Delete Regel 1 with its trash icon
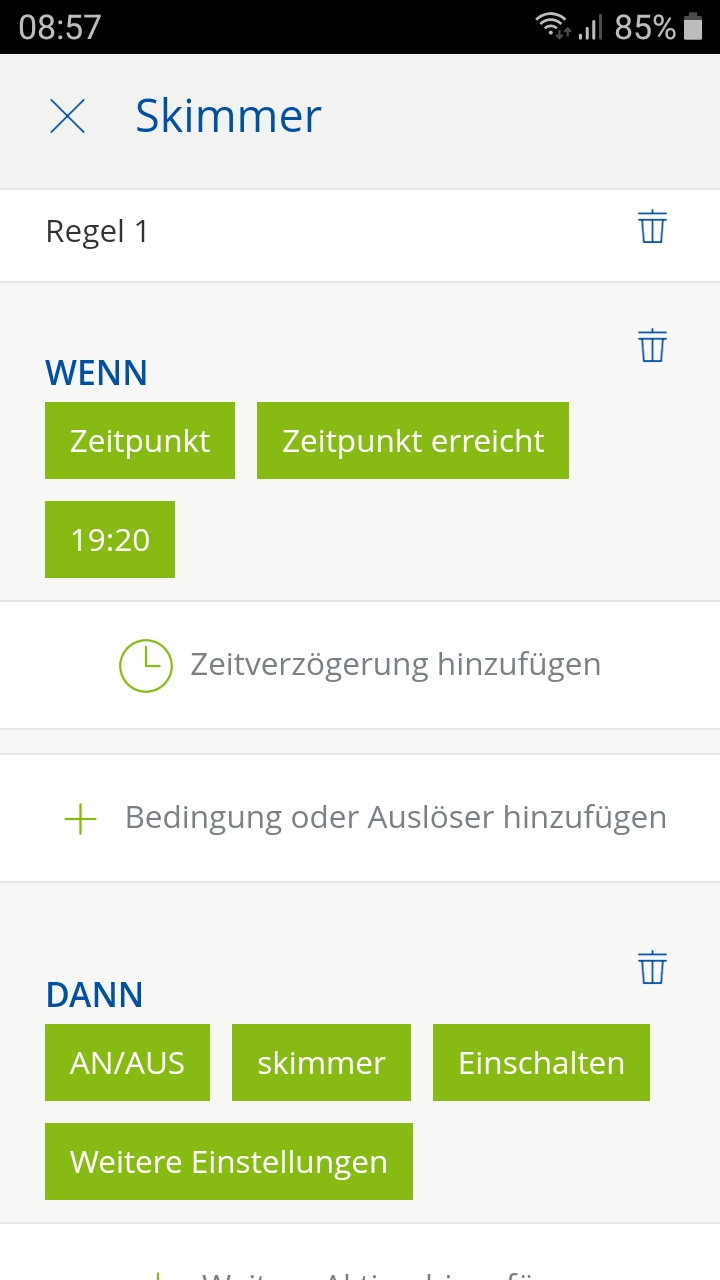The height and width of the screenshot is (1280, 720). pos(652,227)
